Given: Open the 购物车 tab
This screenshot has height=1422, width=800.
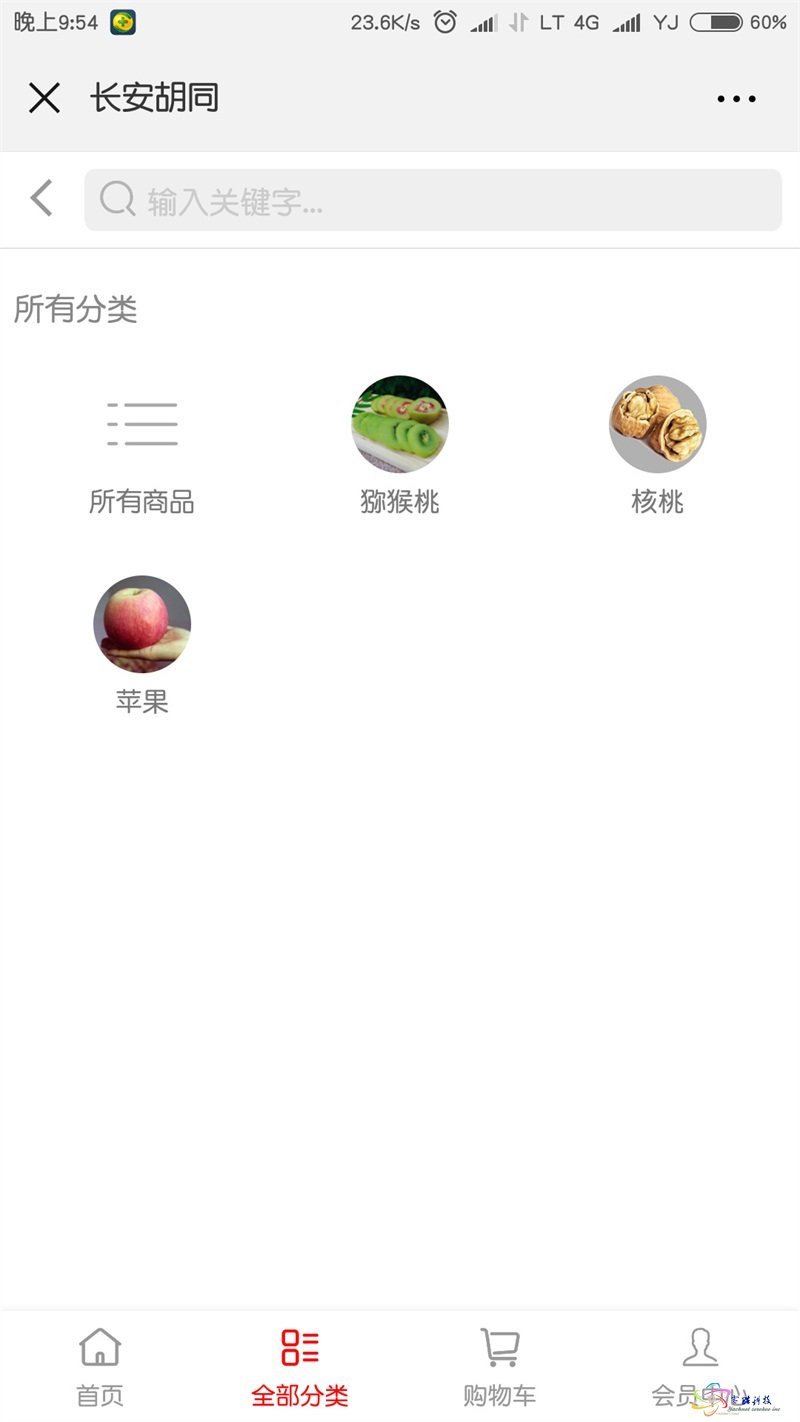Looking at the screenshot, I should [x=500, y=1367].
